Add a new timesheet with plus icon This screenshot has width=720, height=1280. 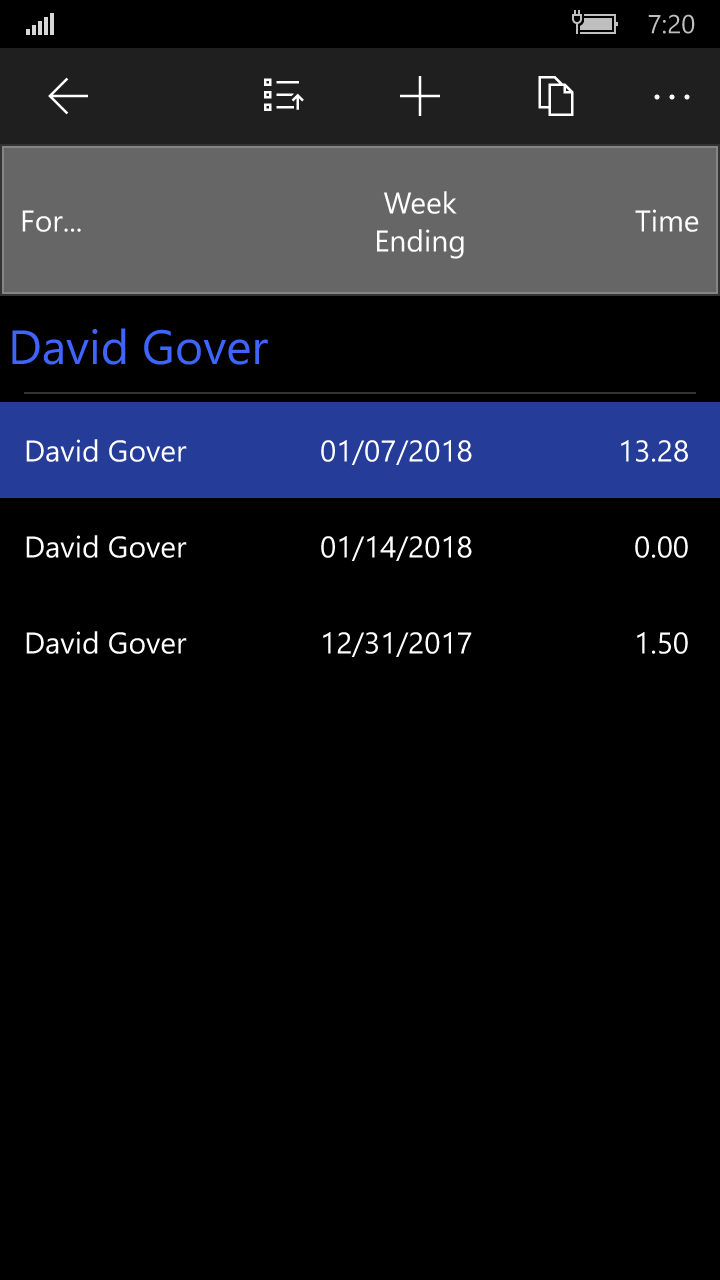(420, 96)
